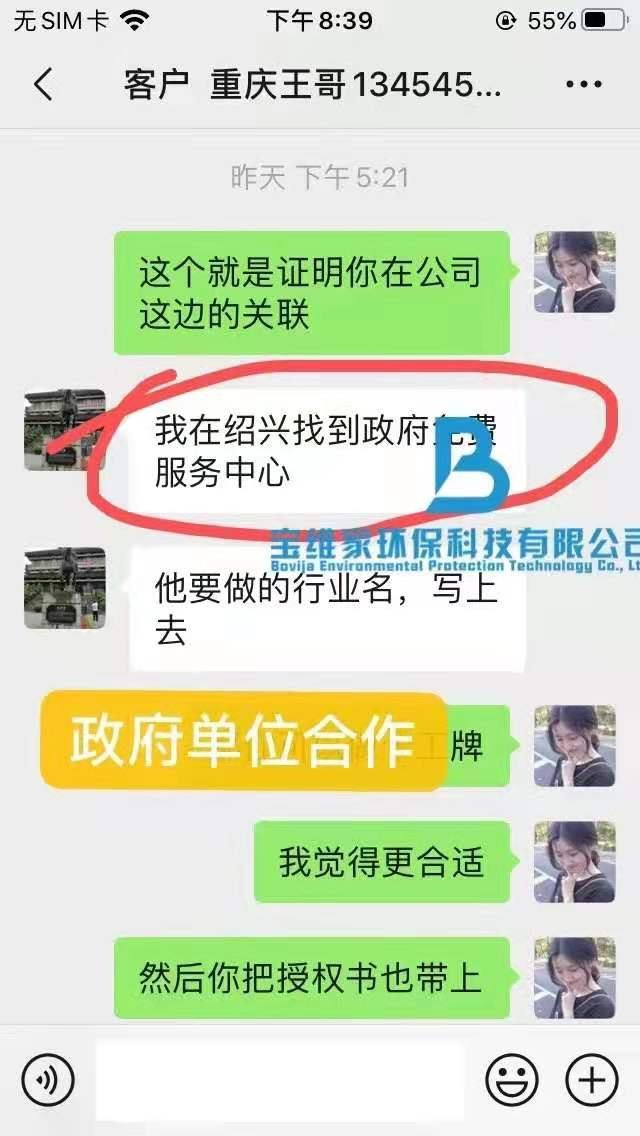Tap the message text field
This screenshot has height=1136, width=640.
[x=280, y=1081]
